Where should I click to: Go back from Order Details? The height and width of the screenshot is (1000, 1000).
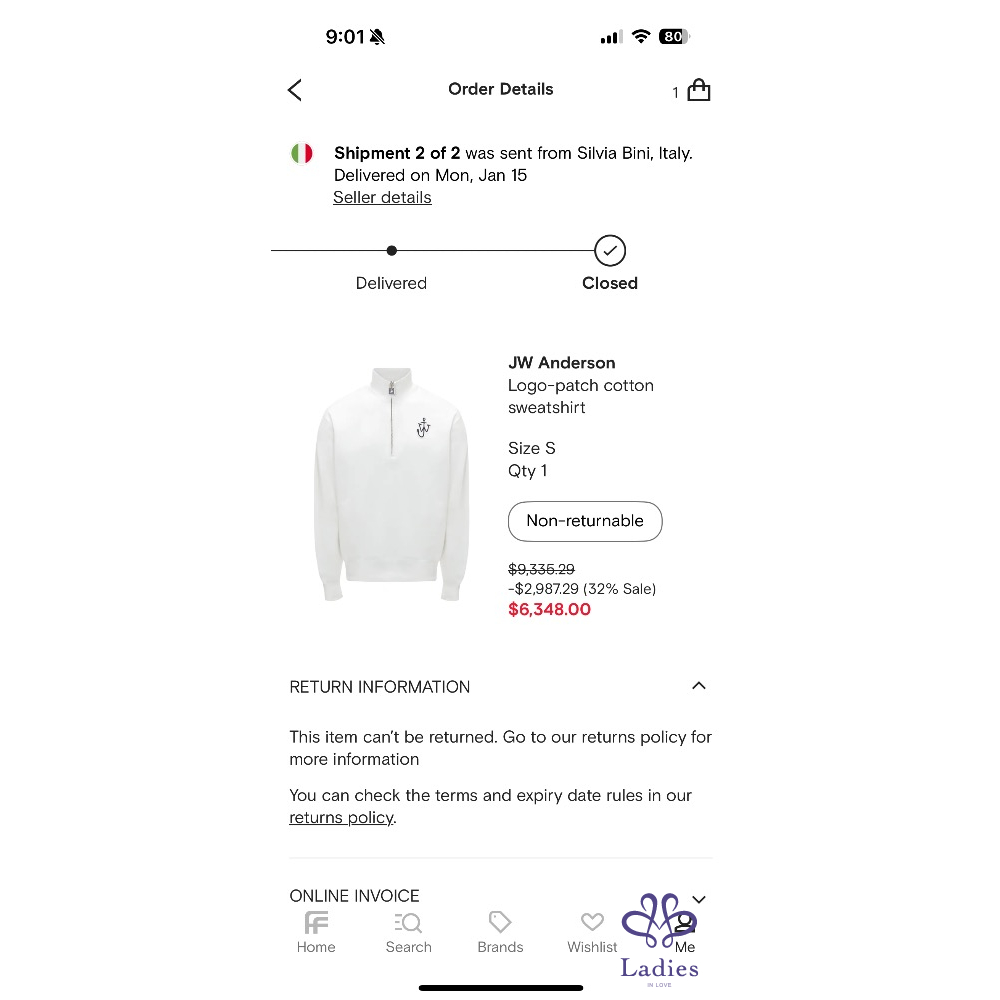(295, 90)
